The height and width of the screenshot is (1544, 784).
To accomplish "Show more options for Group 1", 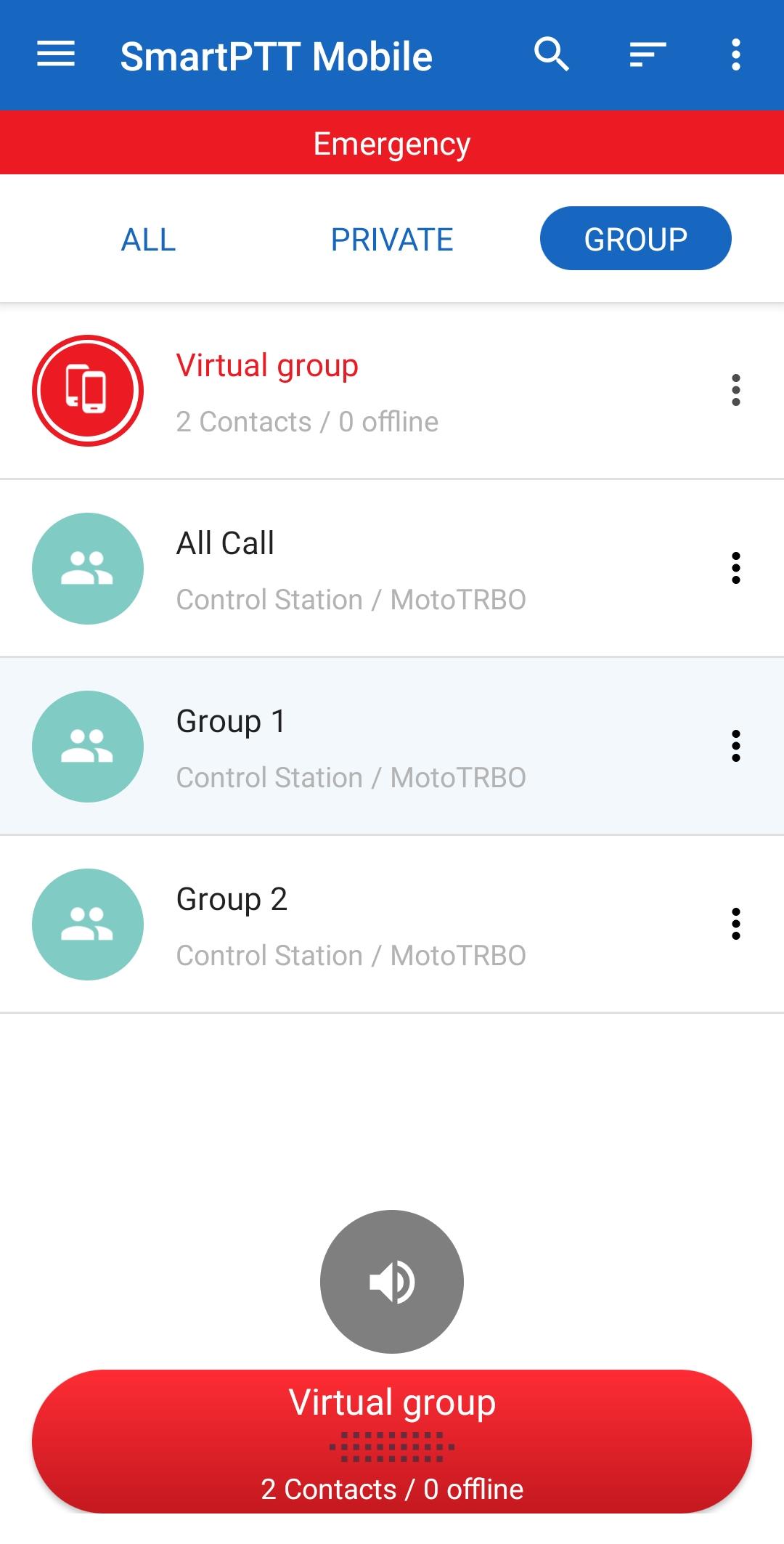I will point(735,746).
